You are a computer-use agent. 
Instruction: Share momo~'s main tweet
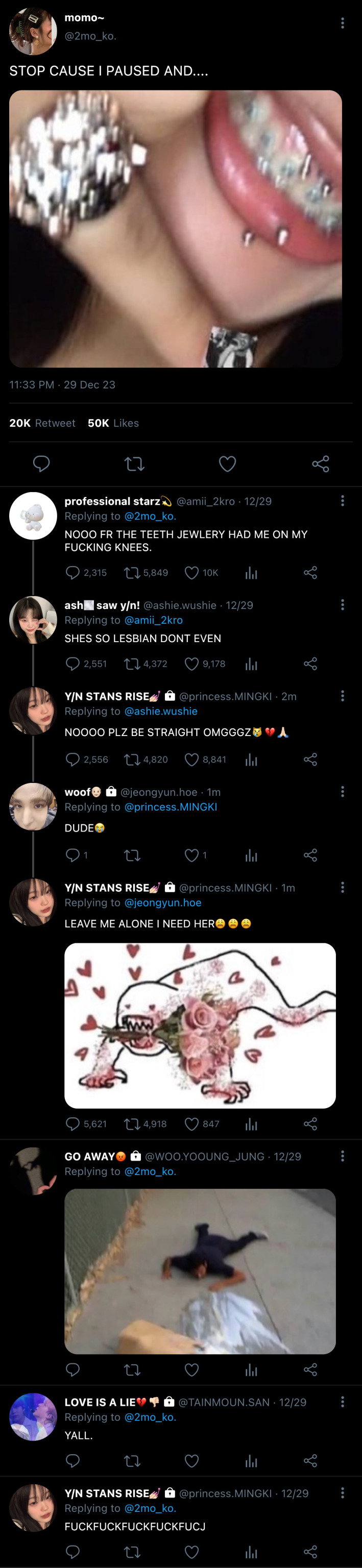[x=321, y=464]
